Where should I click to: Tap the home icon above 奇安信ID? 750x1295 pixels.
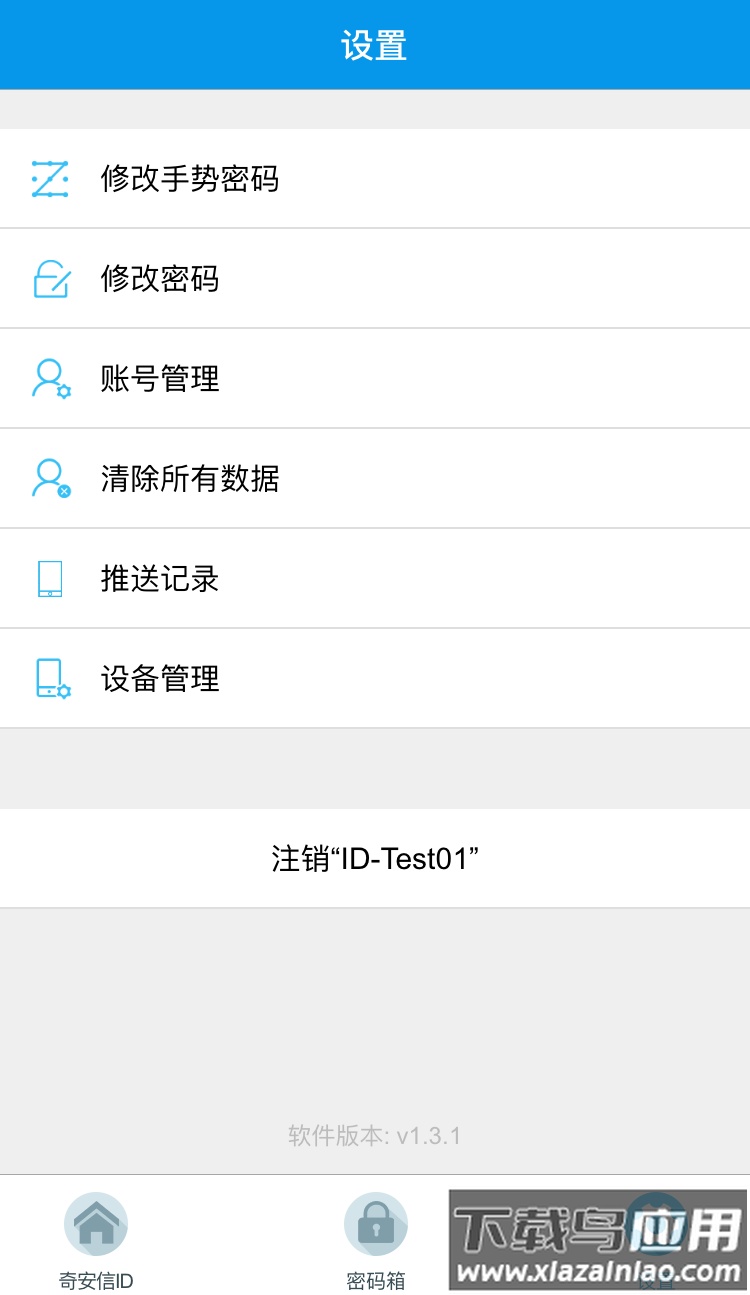point(95,1222)
